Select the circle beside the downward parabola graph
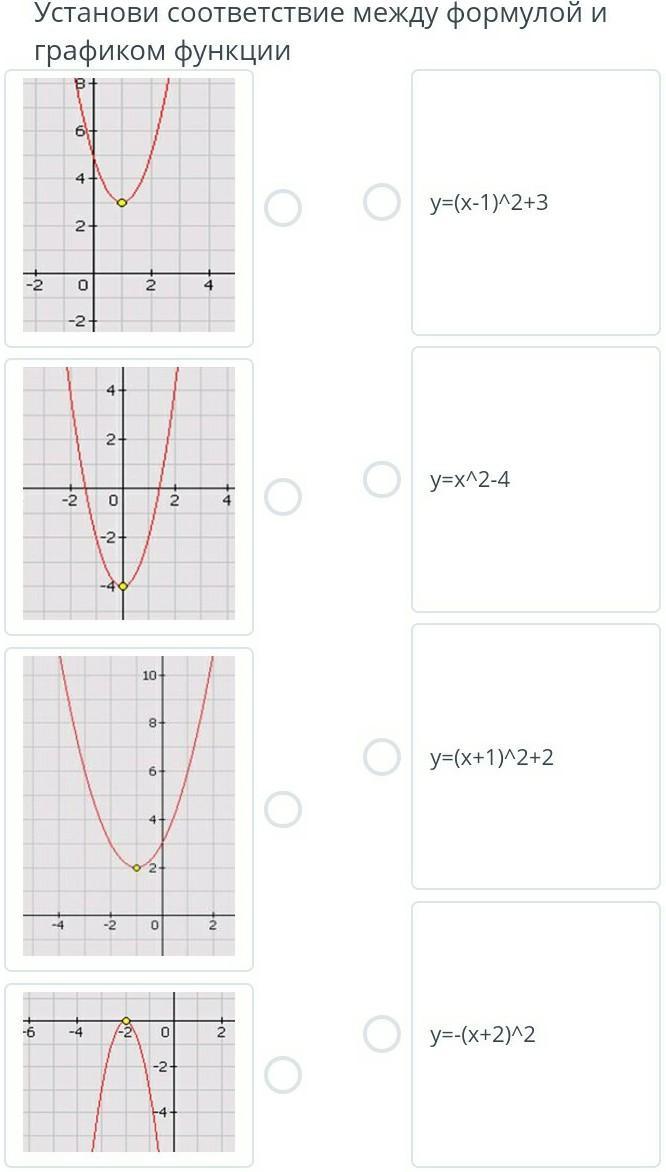 [283, 1075]
